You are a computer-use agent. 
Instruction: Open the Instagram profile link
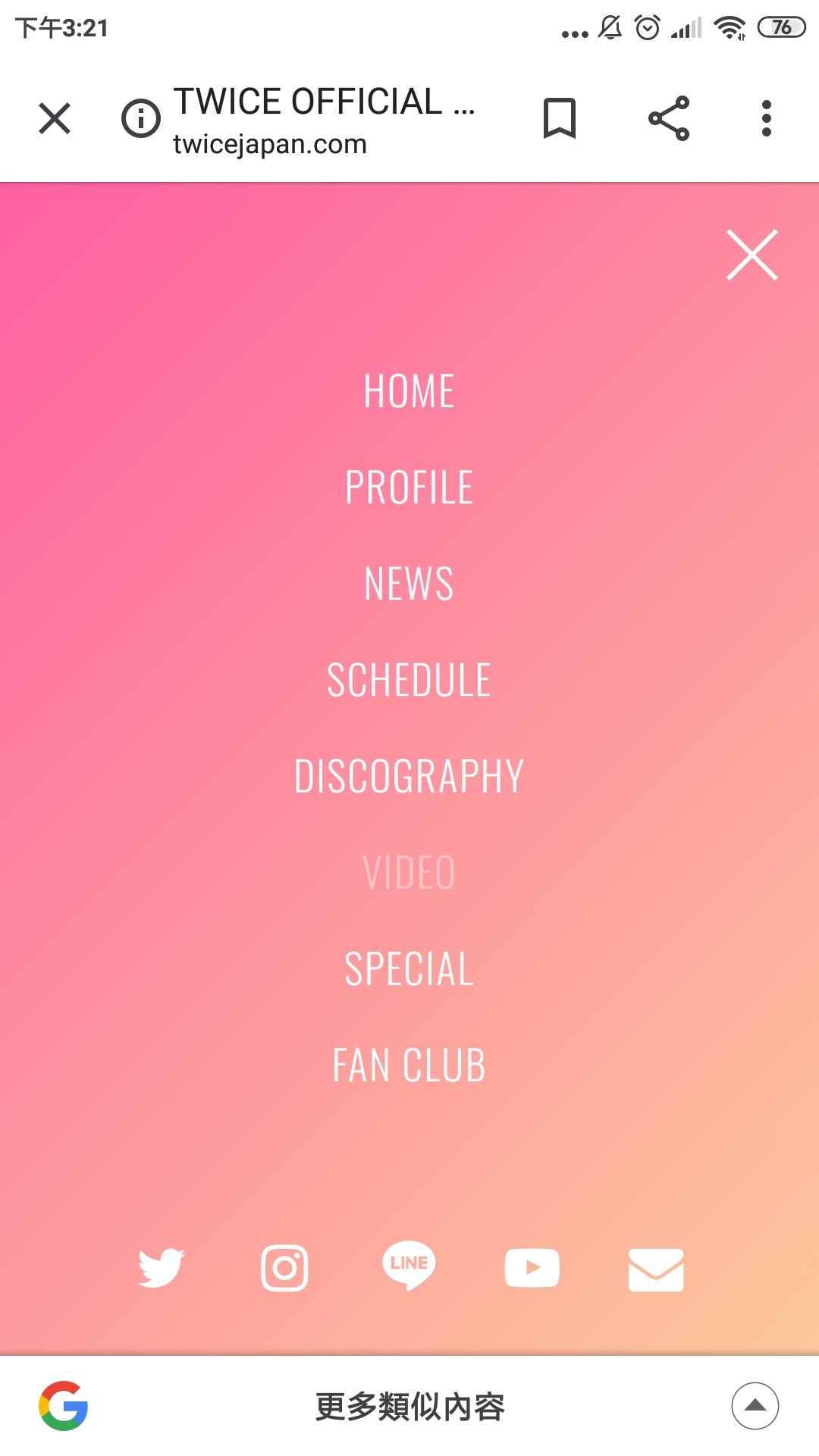tap(284, 1267)
